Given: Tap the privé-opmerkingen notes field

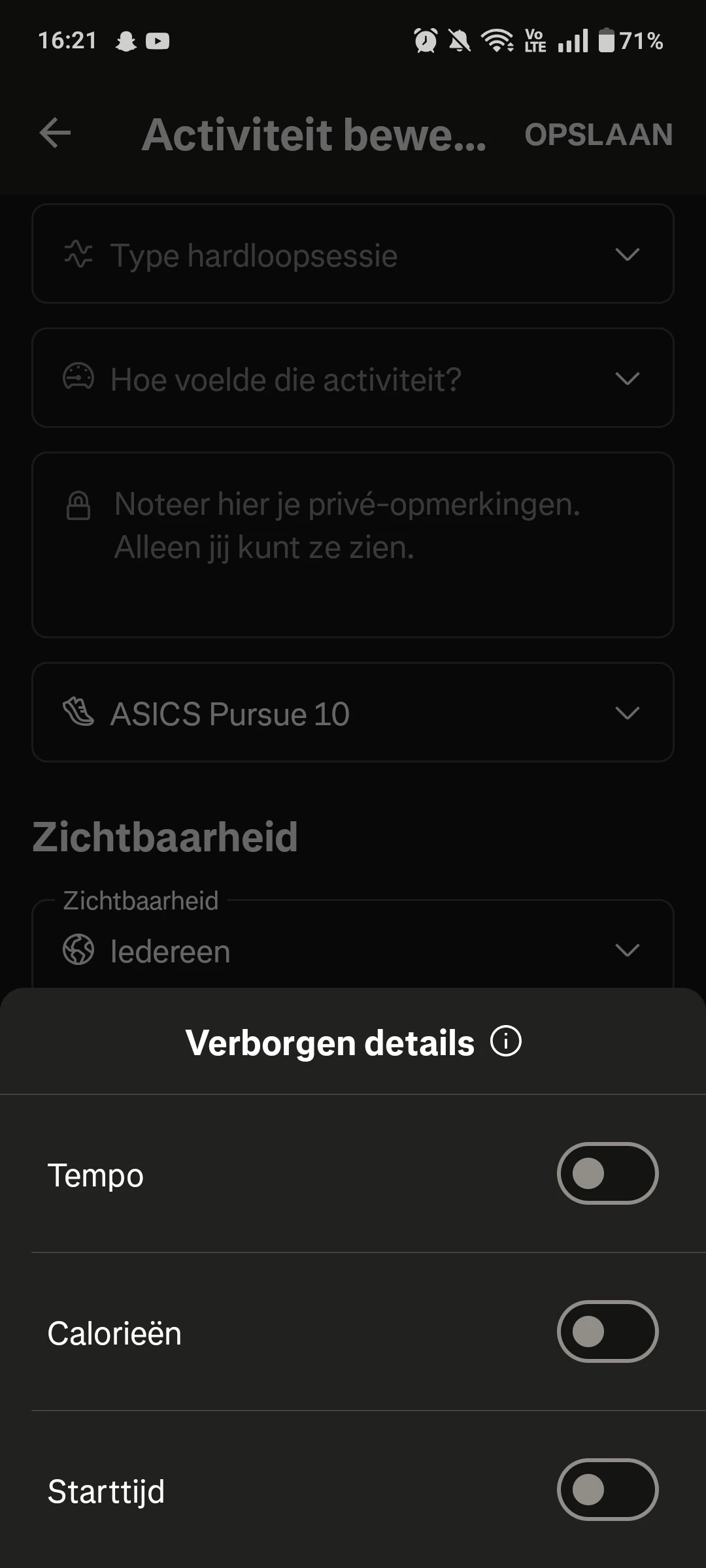Looking at the screenshot, I should click(x=353, y=544).
